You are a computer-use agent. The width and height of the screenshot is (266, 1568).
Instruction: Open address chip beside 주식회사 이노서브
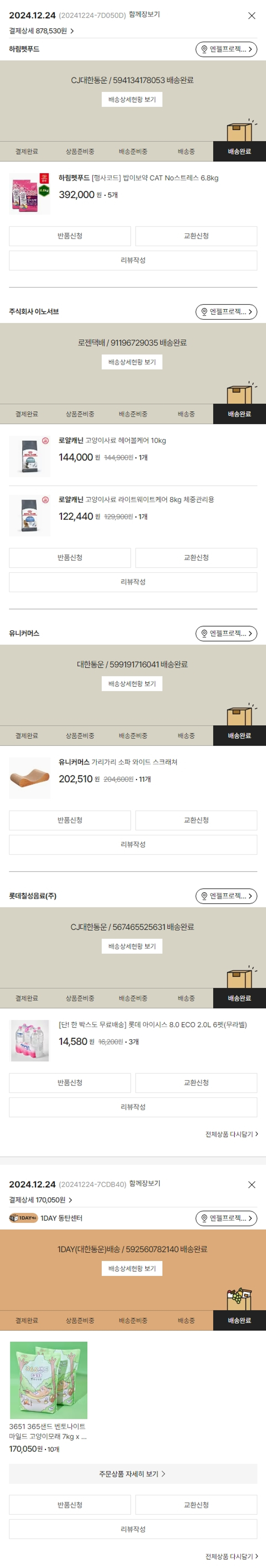(x=226, y=312)
